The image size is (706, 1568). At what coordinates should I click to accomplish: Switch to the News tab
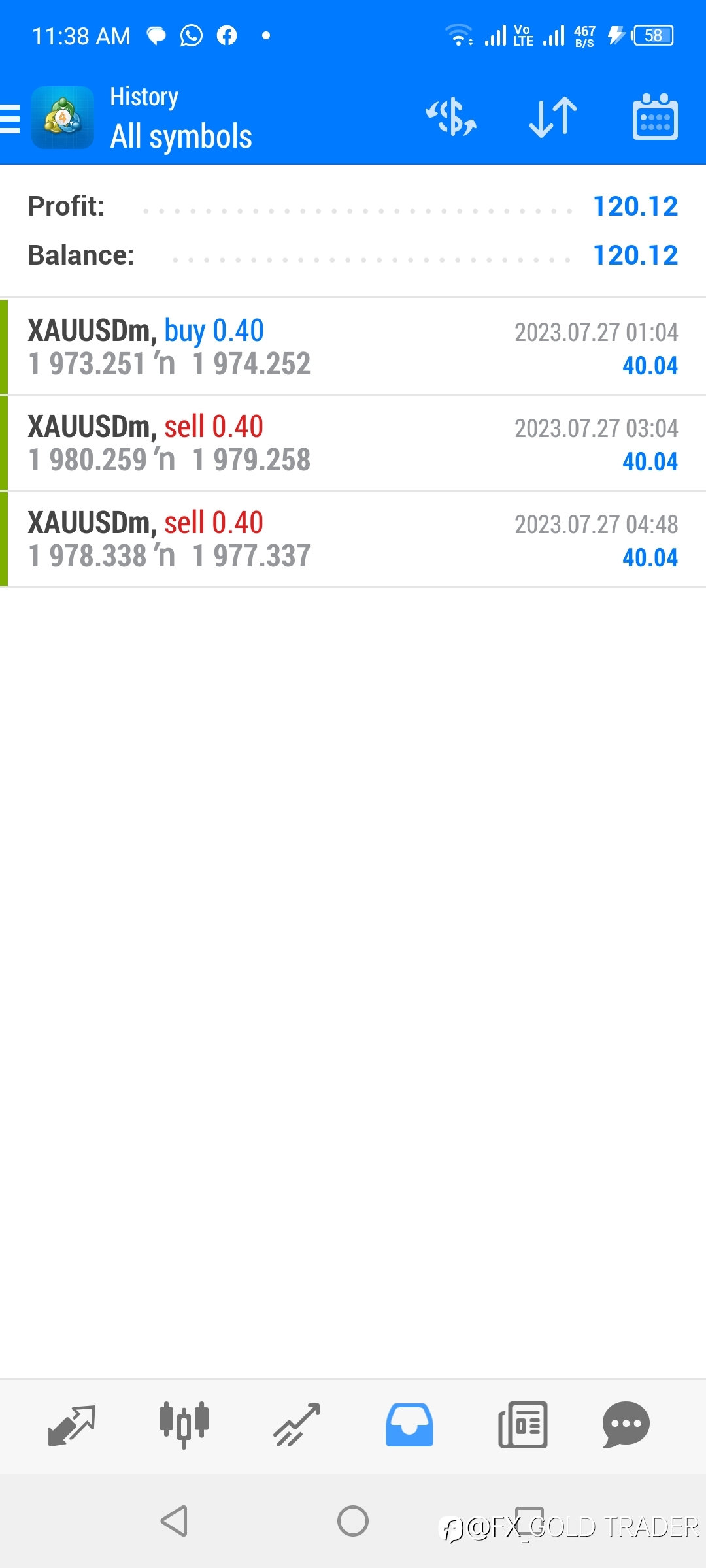(x=522, y=1425)
